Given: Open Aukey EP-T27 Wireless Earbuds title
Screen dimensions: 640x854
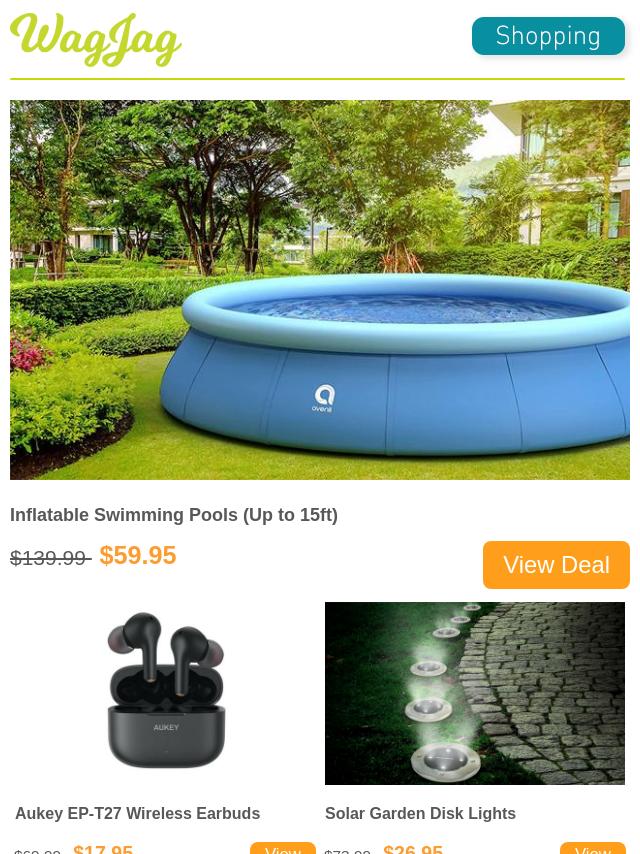Looking at the screenshot, I should (x=137, y=814).
